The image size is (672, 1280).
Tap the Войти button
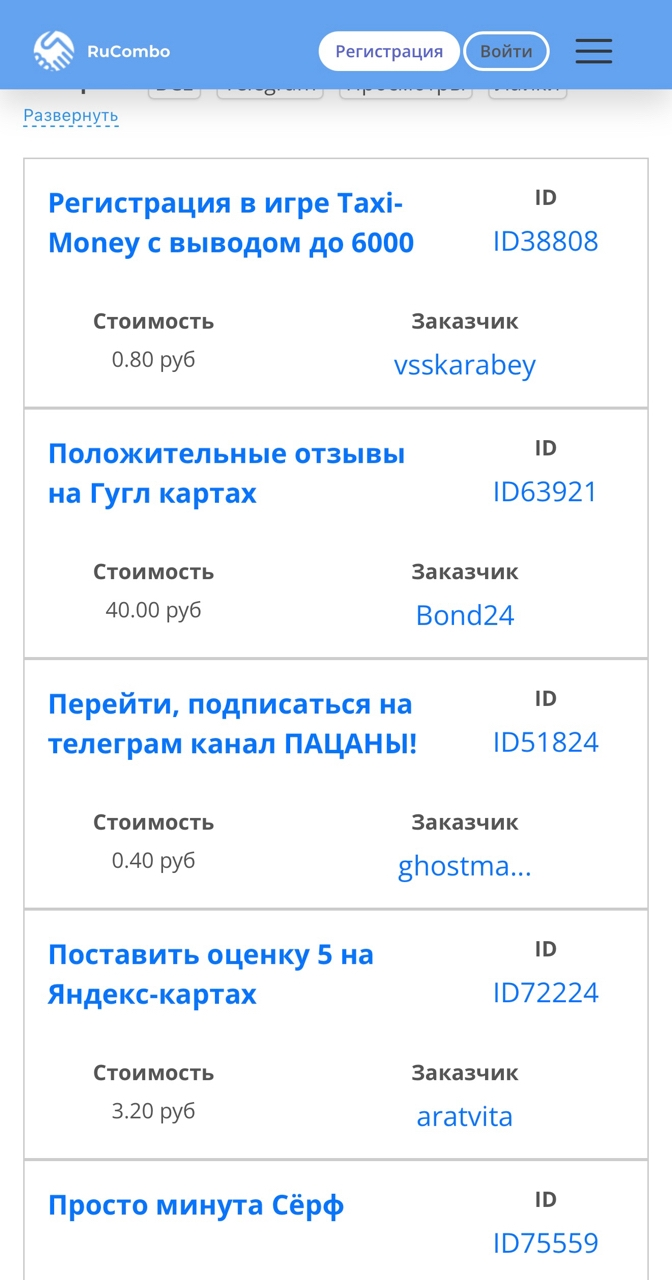coord(506,52)
